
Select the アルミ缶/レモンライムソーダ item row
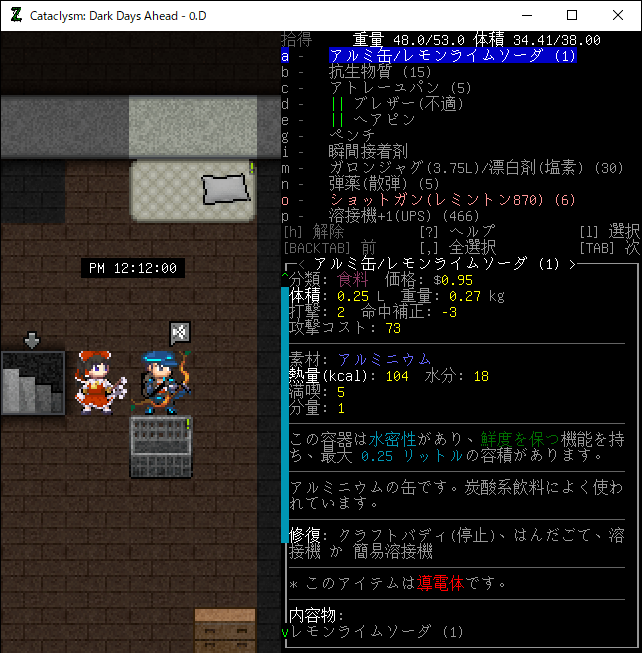452,56
